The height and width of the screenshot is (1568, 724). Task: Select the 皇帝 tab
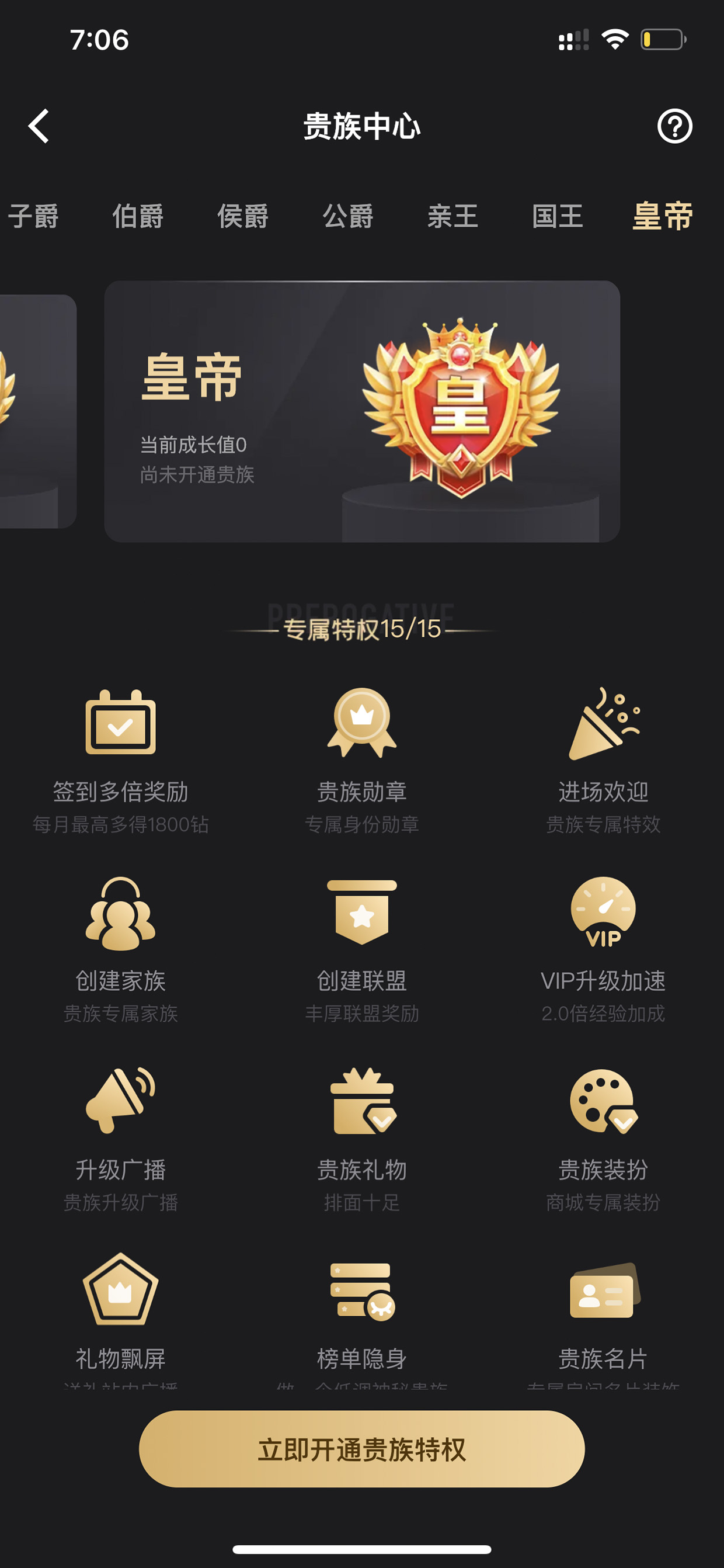663,216
